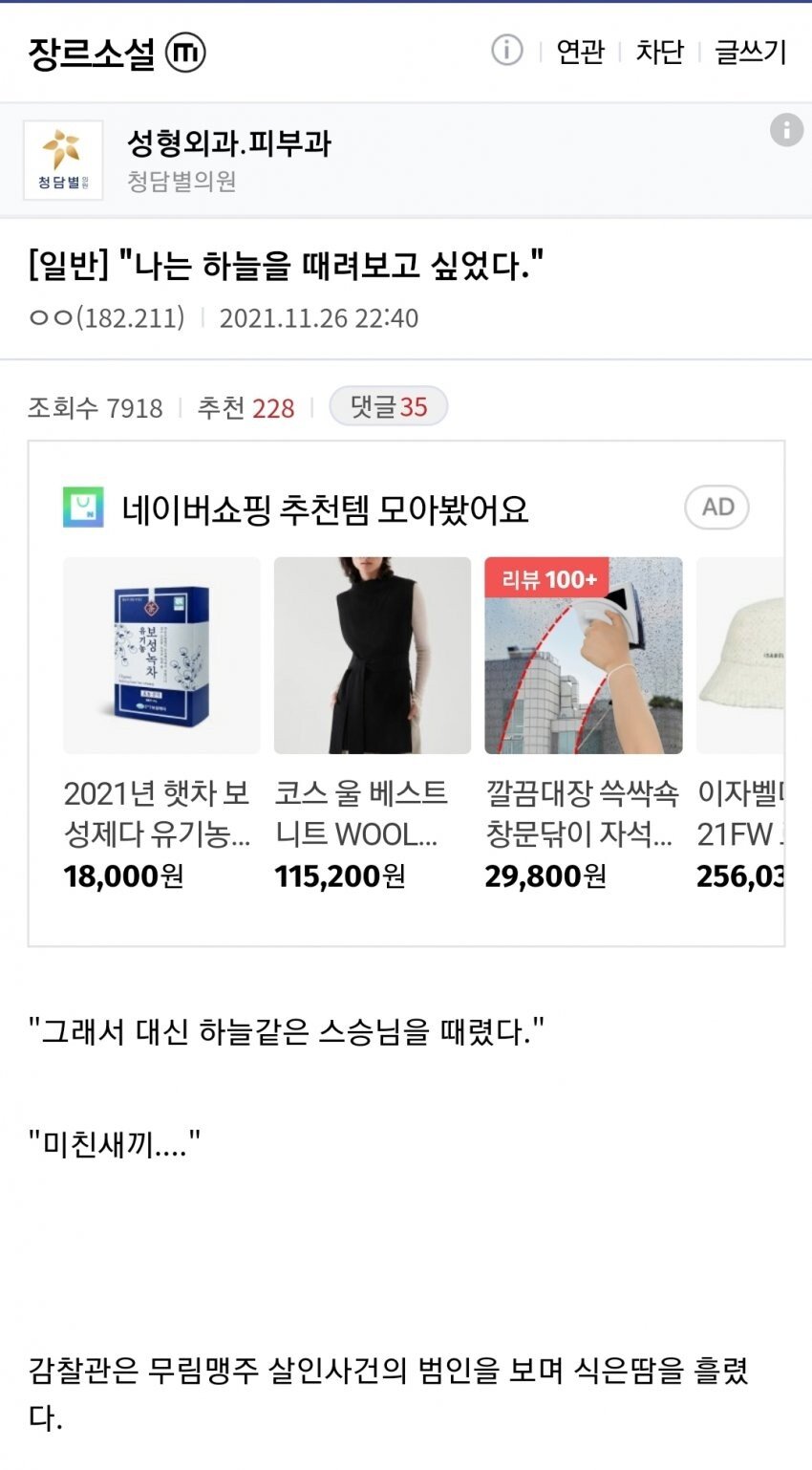
Task: Open the 성형외과.피부과 청담별의원 ad banner
Action: (x=229, y=160)
